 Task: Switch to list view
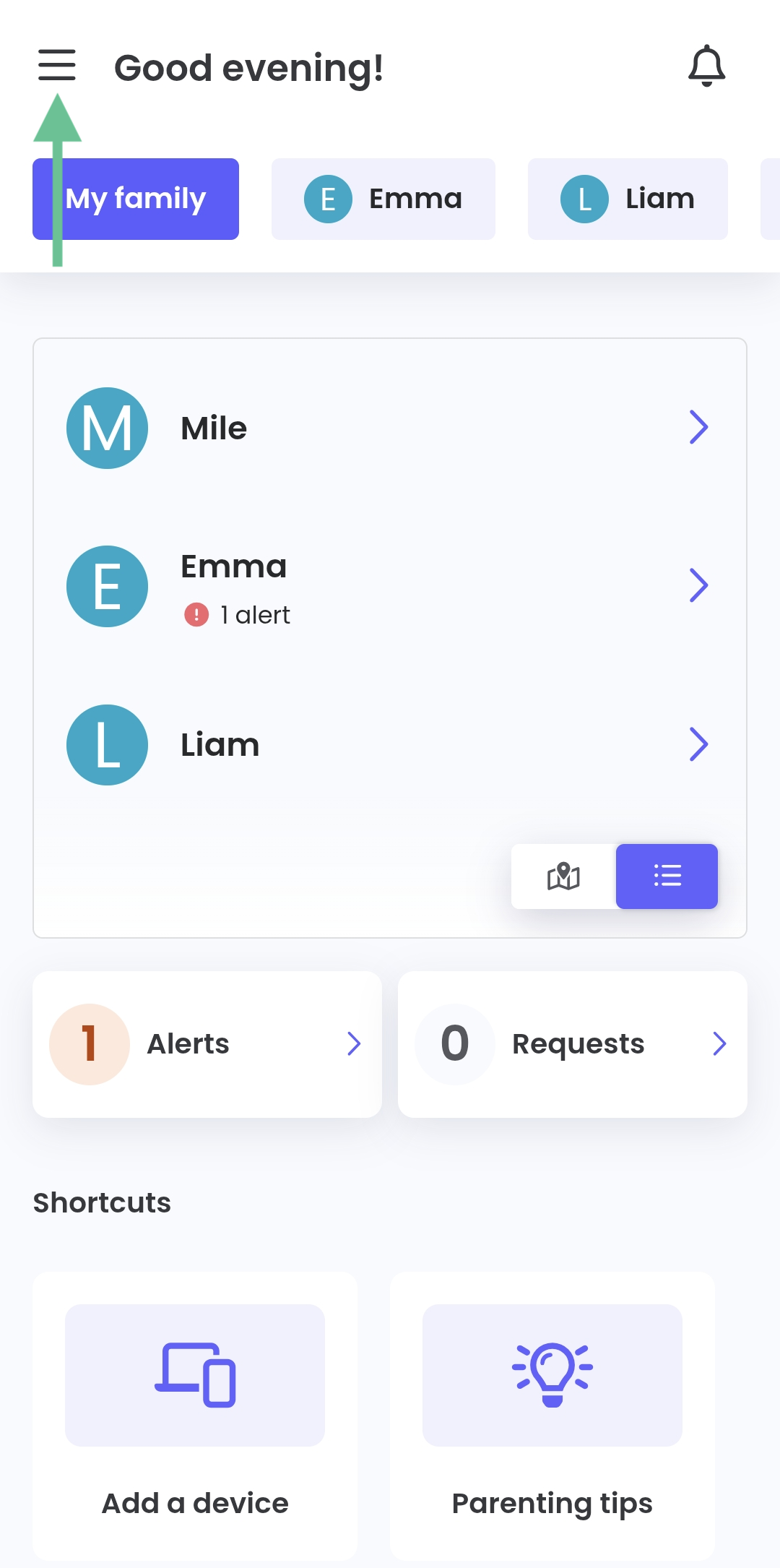(x=667, y=876)
